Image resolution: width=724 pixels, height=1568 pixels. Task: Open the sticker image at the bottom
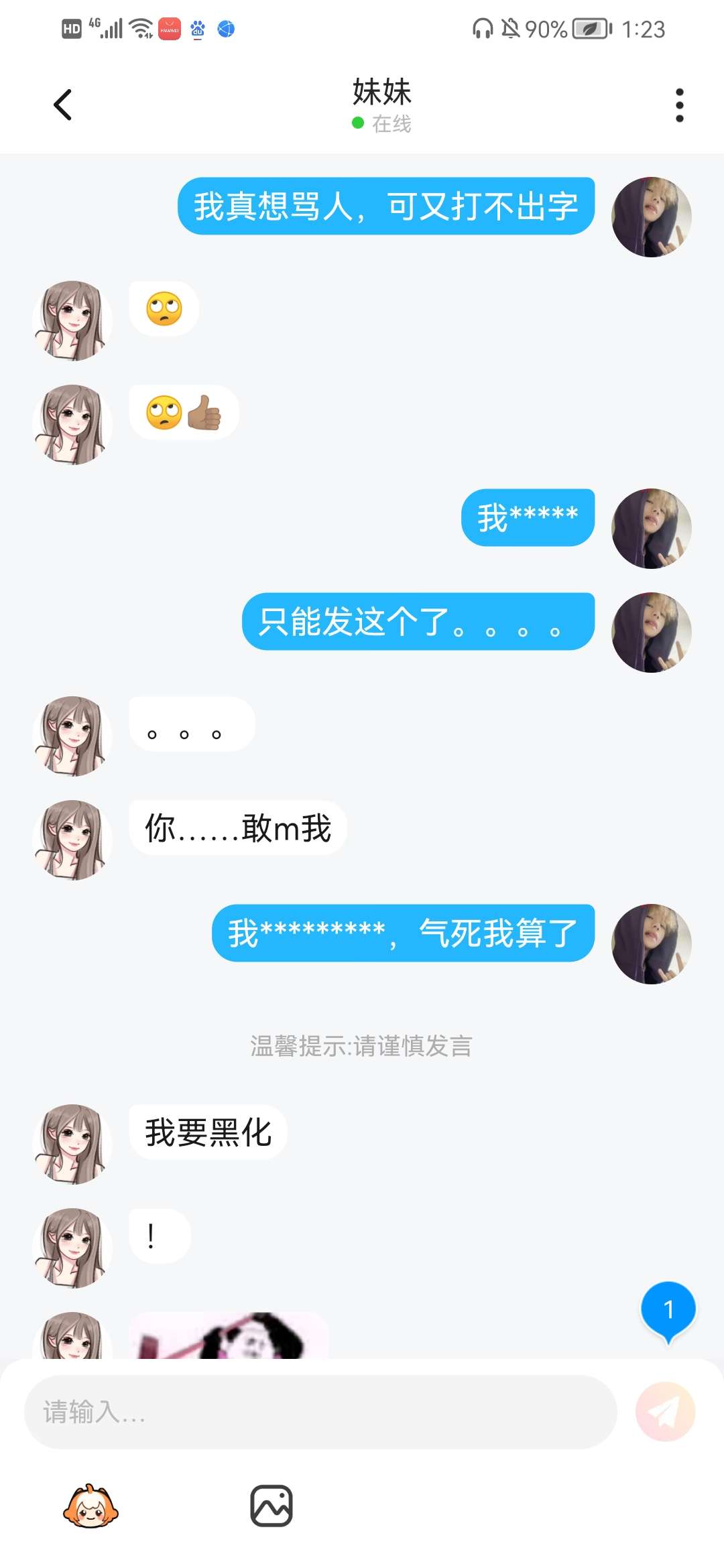tap(229, 1336)
